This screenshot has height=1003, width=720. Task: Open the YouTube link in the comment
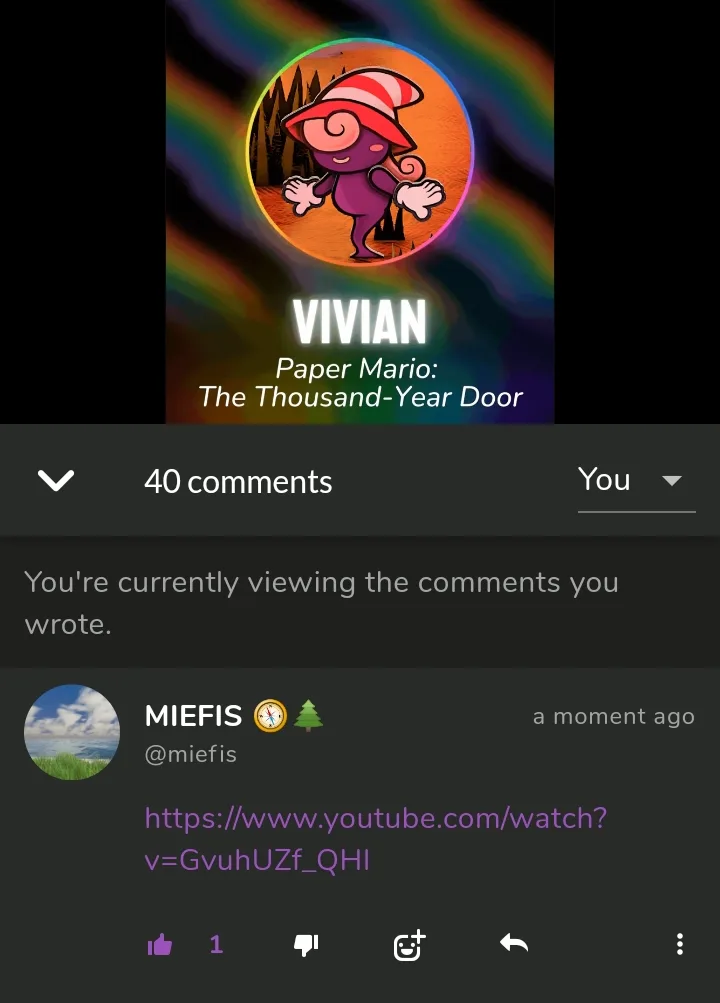click(x=375, y=838)
